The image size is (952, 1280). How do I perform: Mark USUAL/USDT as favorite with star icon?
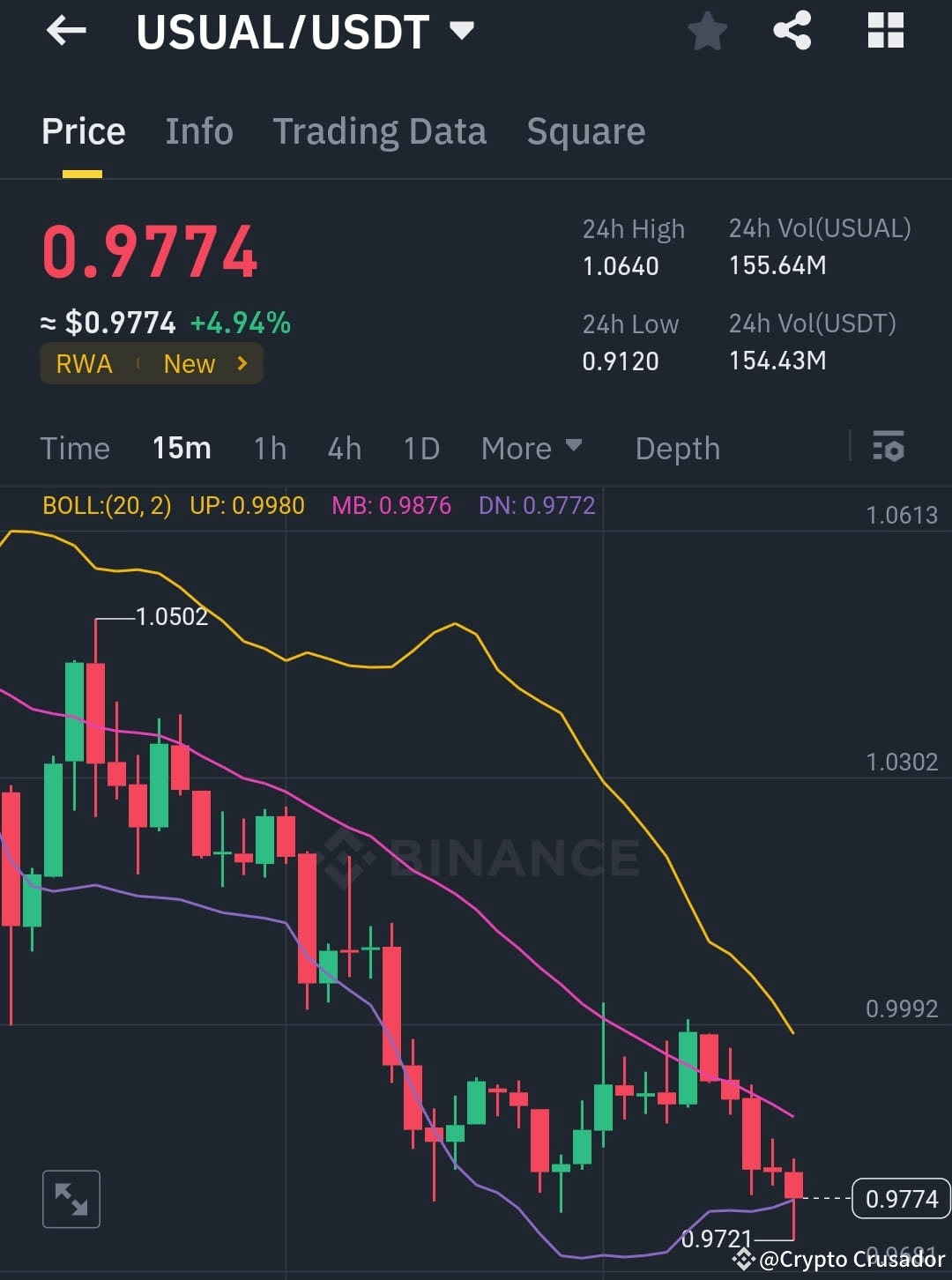point(708,31)
